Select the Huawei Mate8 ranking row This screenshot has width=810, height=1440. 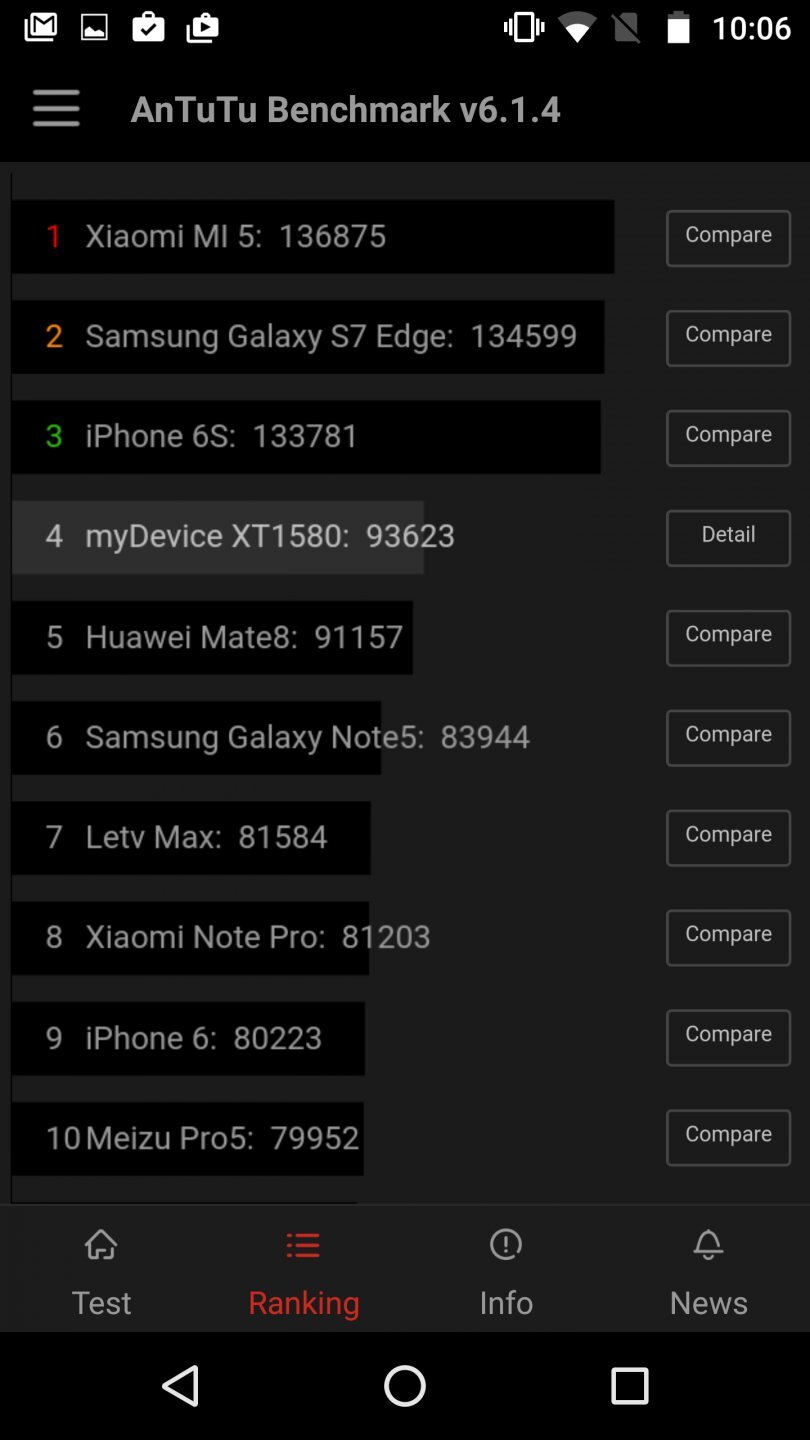pyautogui.click(x=210, y=637)
